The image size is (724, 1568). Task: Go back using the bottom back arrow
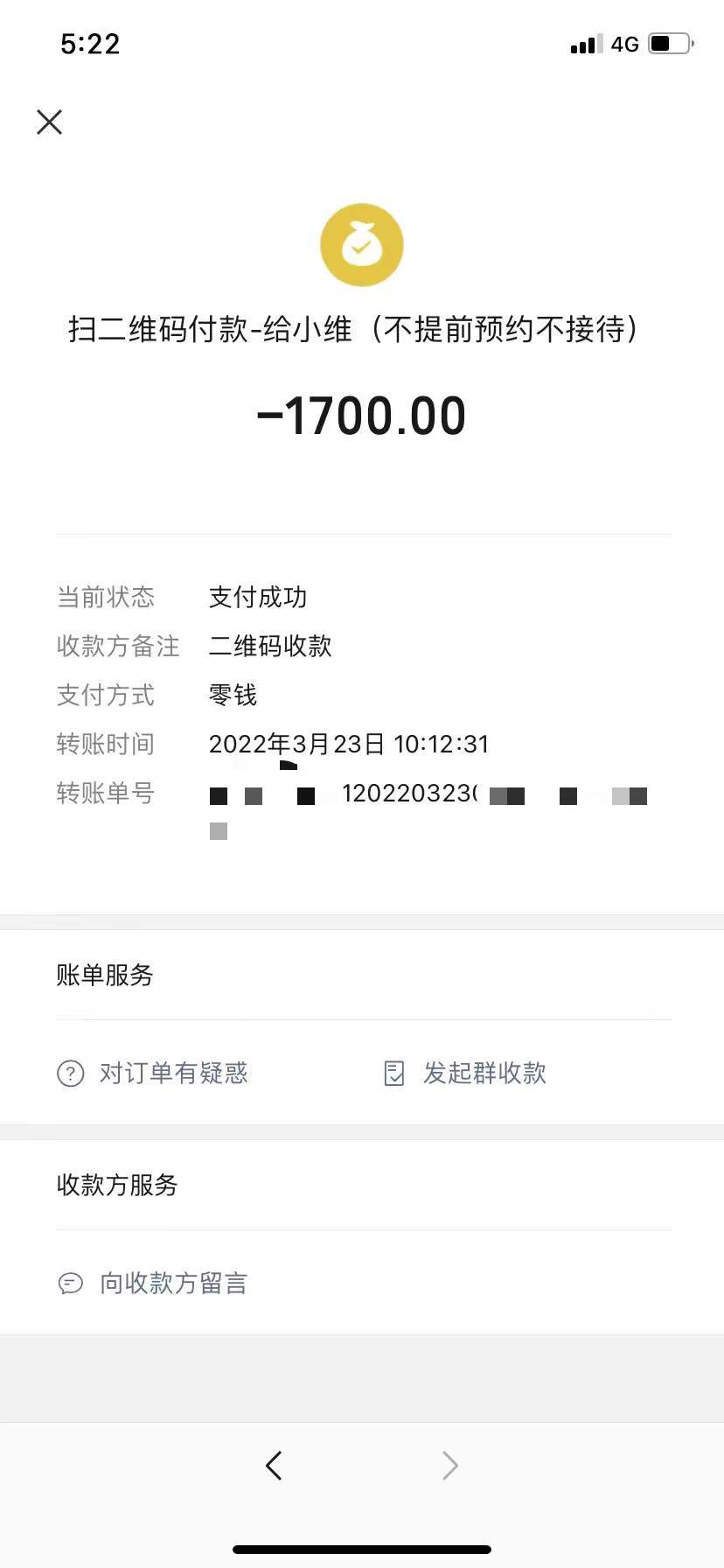coord(274,1465)
